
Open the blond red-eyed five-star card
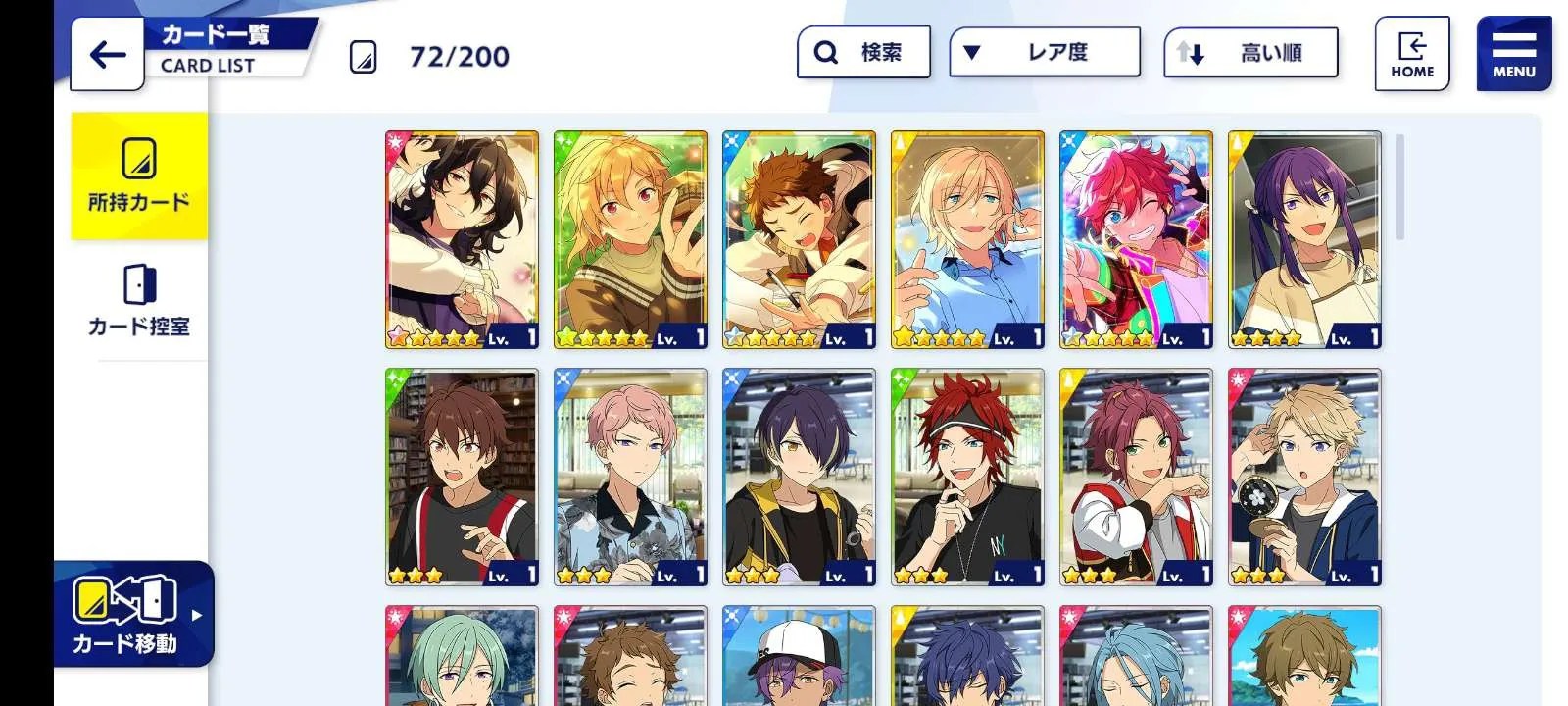pos(630,239)
